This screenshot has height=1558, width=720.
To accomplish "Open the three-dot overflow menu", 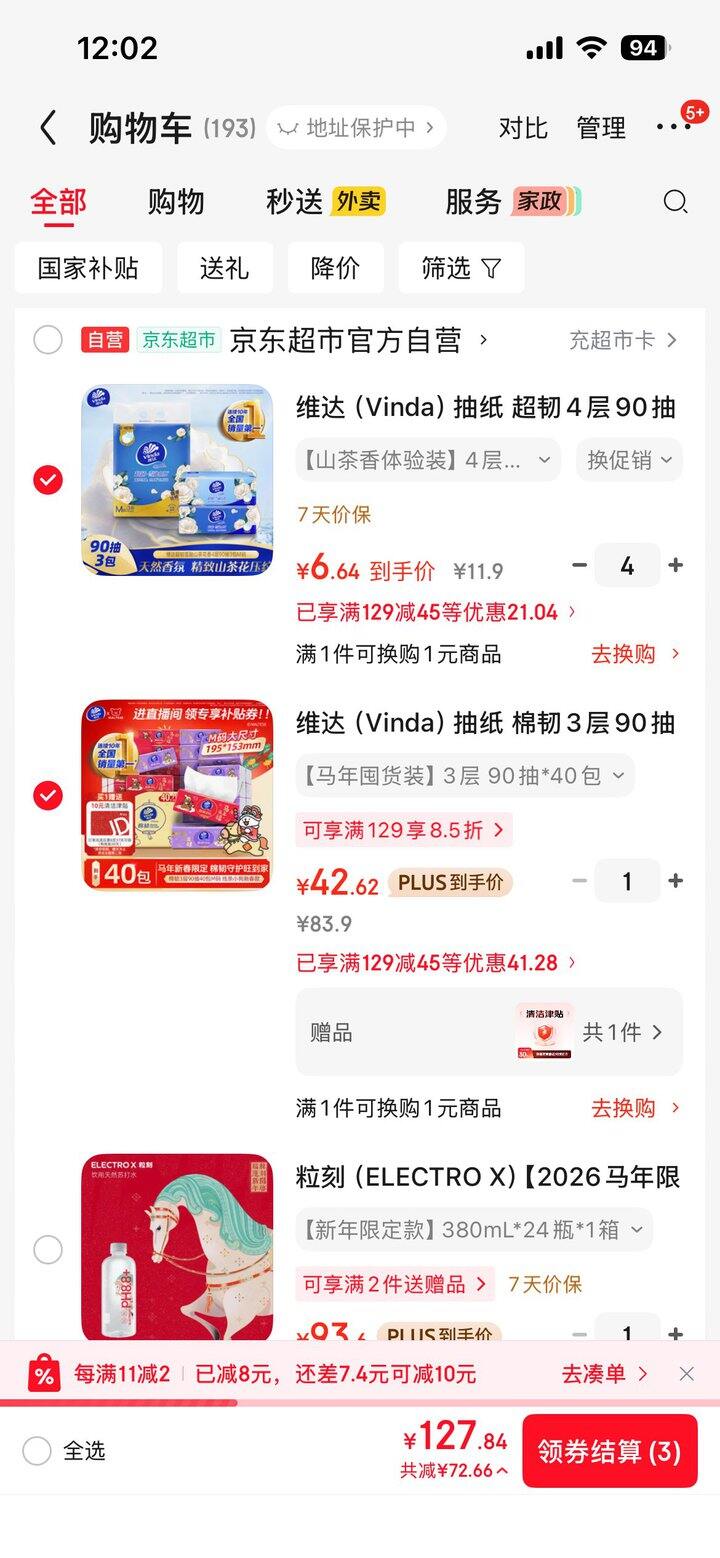I will [673, 127].
